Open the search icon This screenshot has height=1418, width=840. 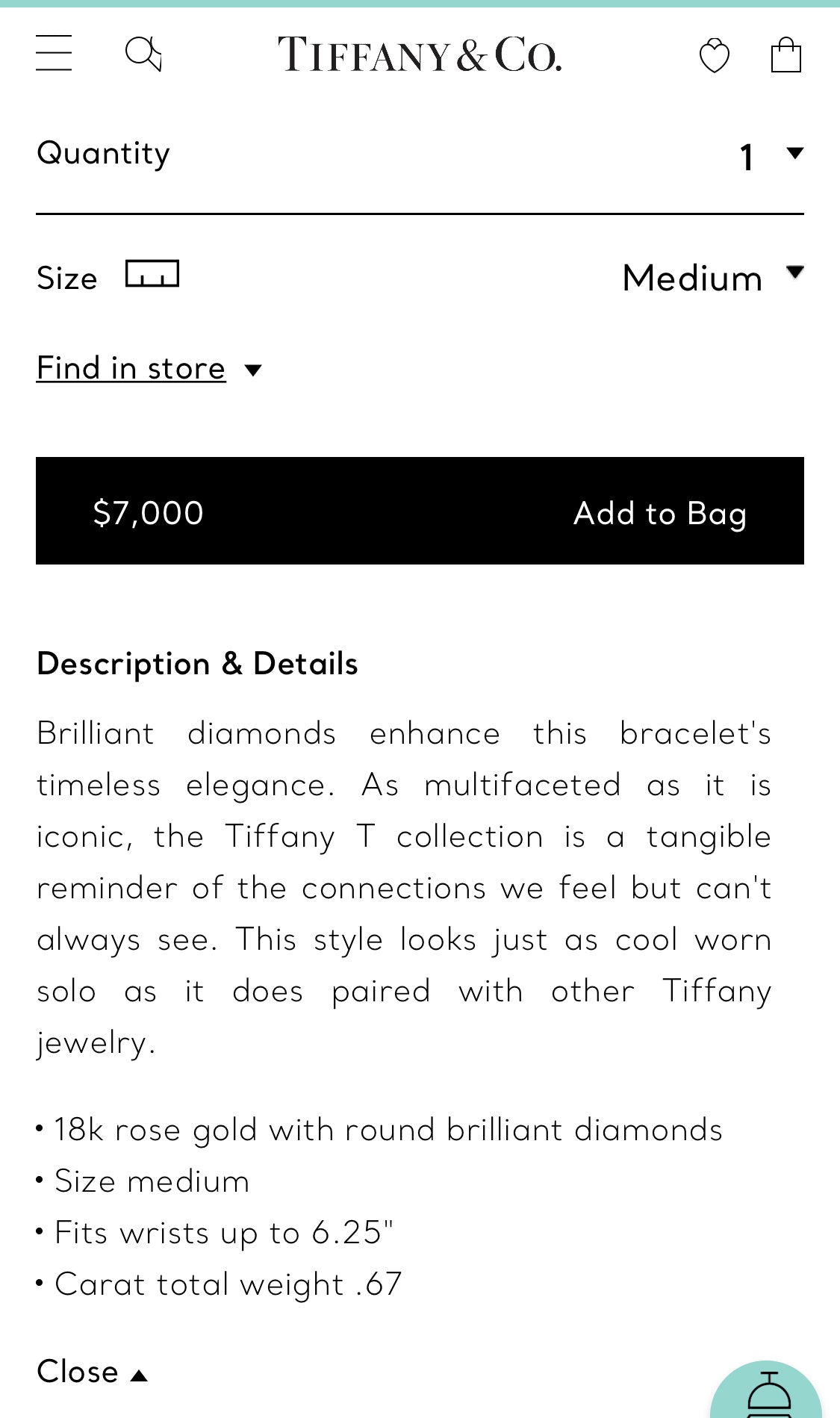click(143, 54)
